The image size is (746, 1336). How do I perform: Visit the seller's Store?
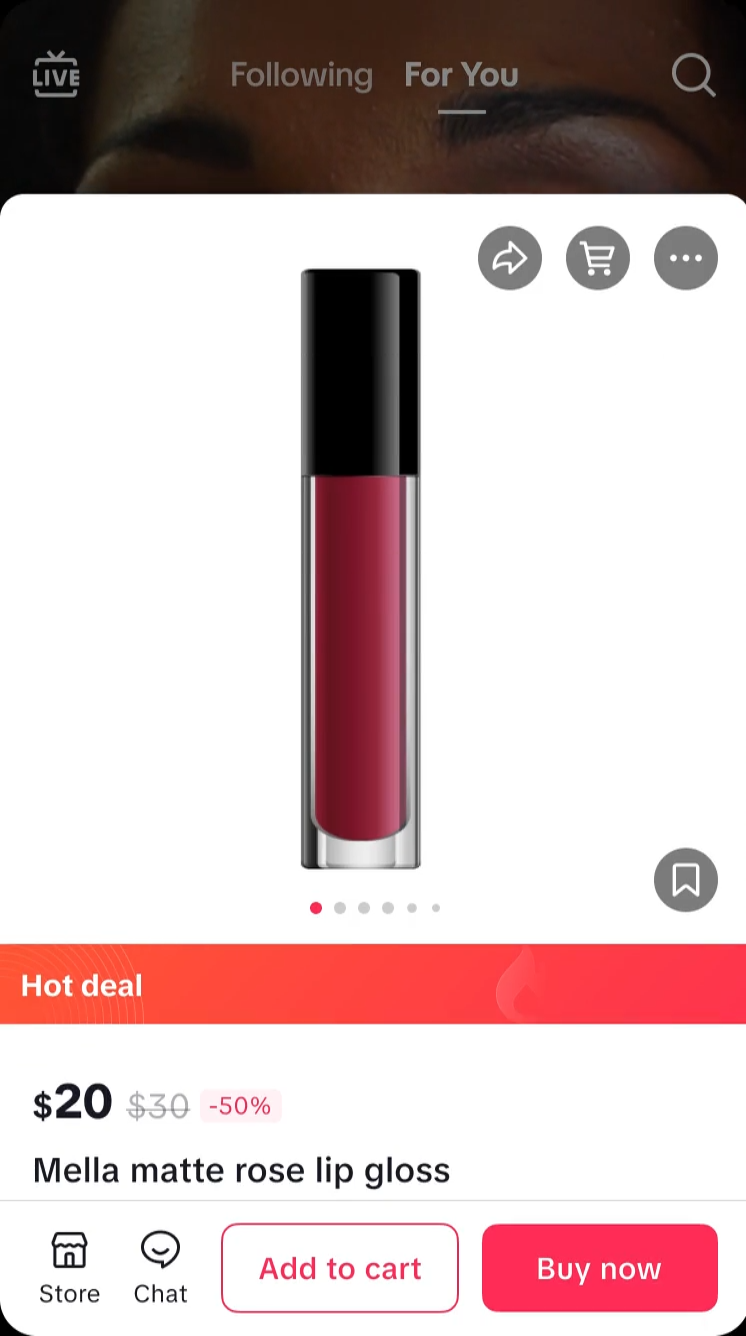[69, 1268]
